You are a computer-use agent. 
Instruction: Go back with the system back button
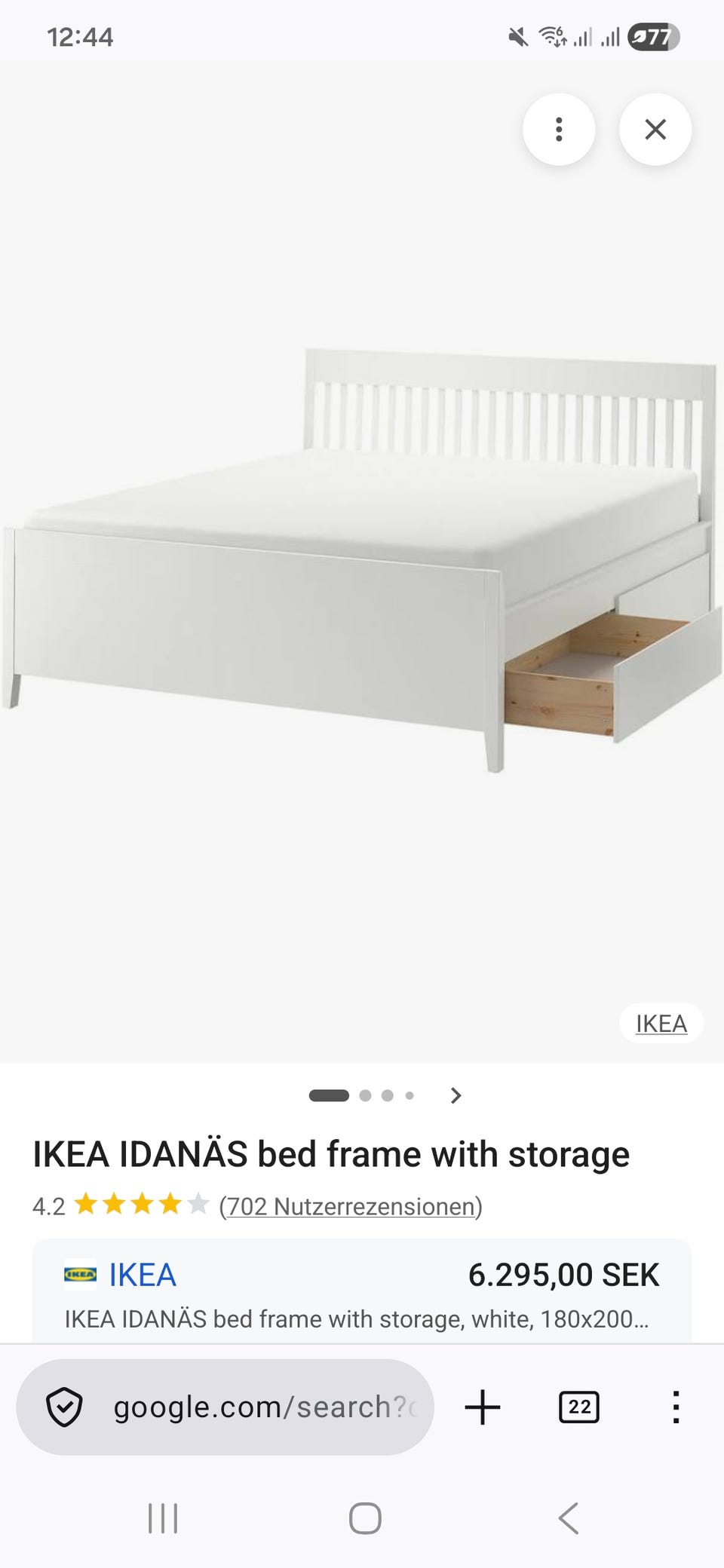[x=569, y=1518]
